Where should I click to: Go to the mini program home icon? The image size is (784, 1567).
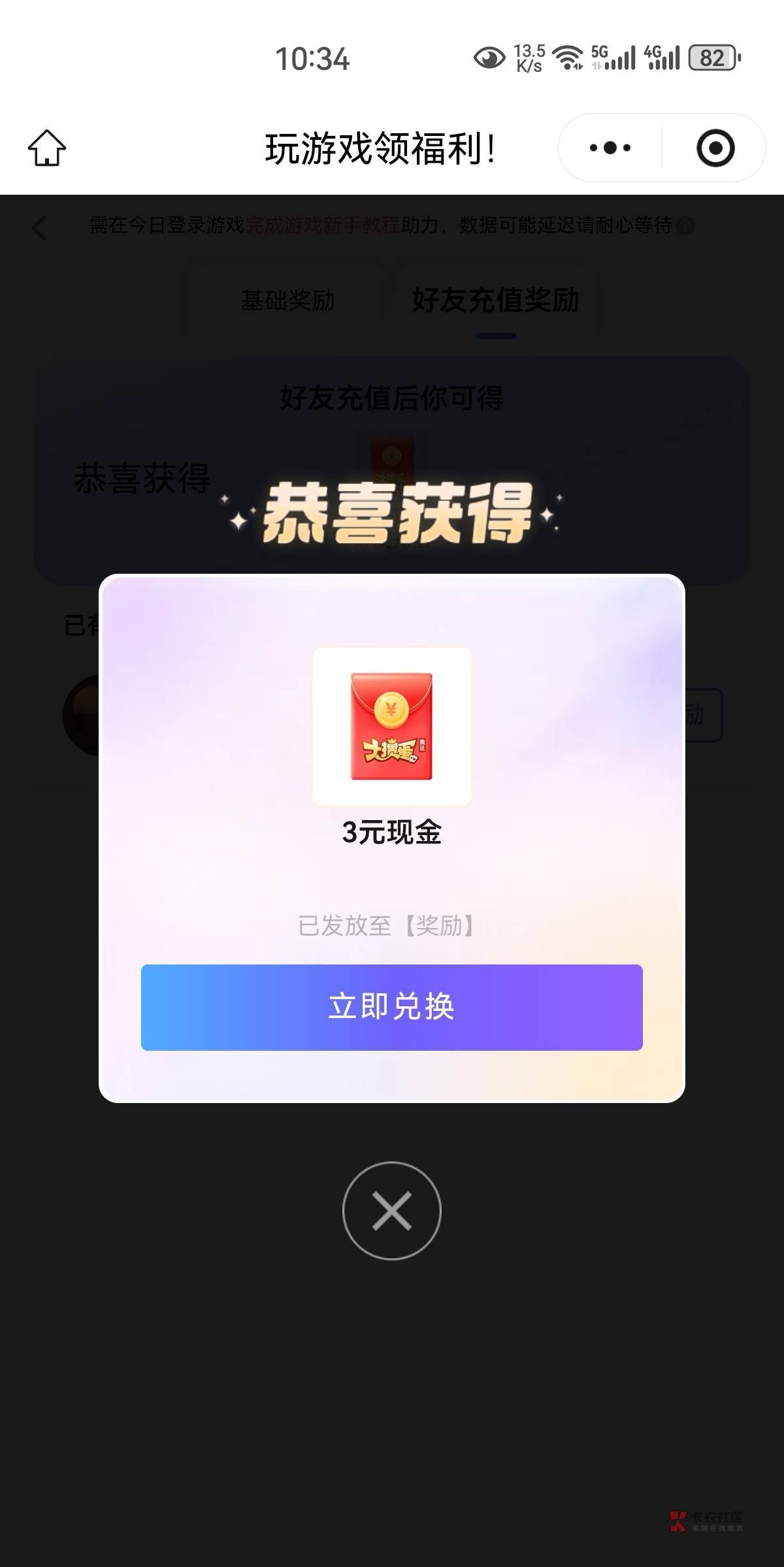[x=47, y=148]
